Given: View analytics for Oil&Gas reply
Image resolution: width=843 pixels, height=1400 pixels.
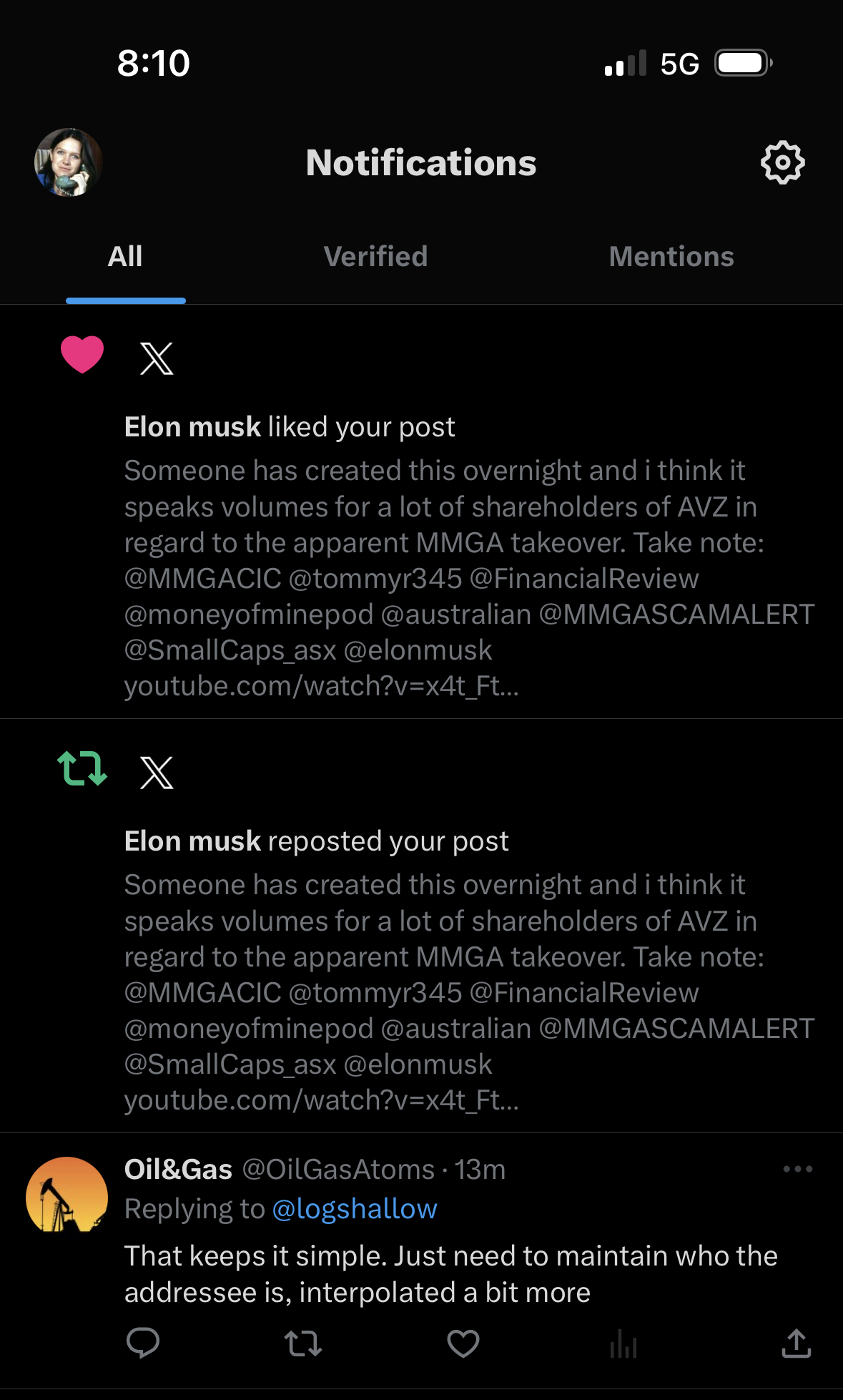Looking at the screenshot, I should [623, 1343].
